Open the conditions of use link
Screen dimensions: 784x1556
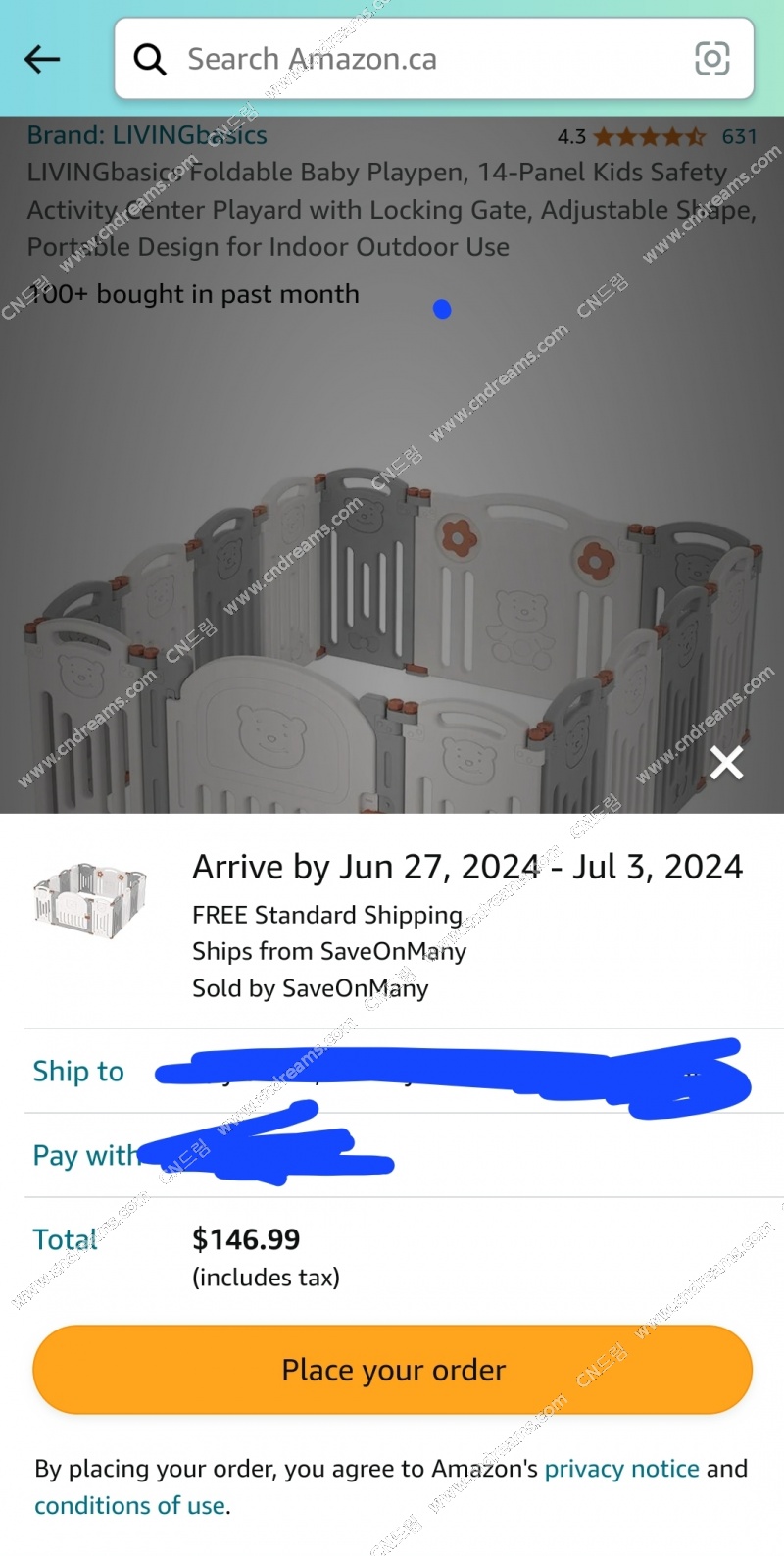tap(130, 1505)
